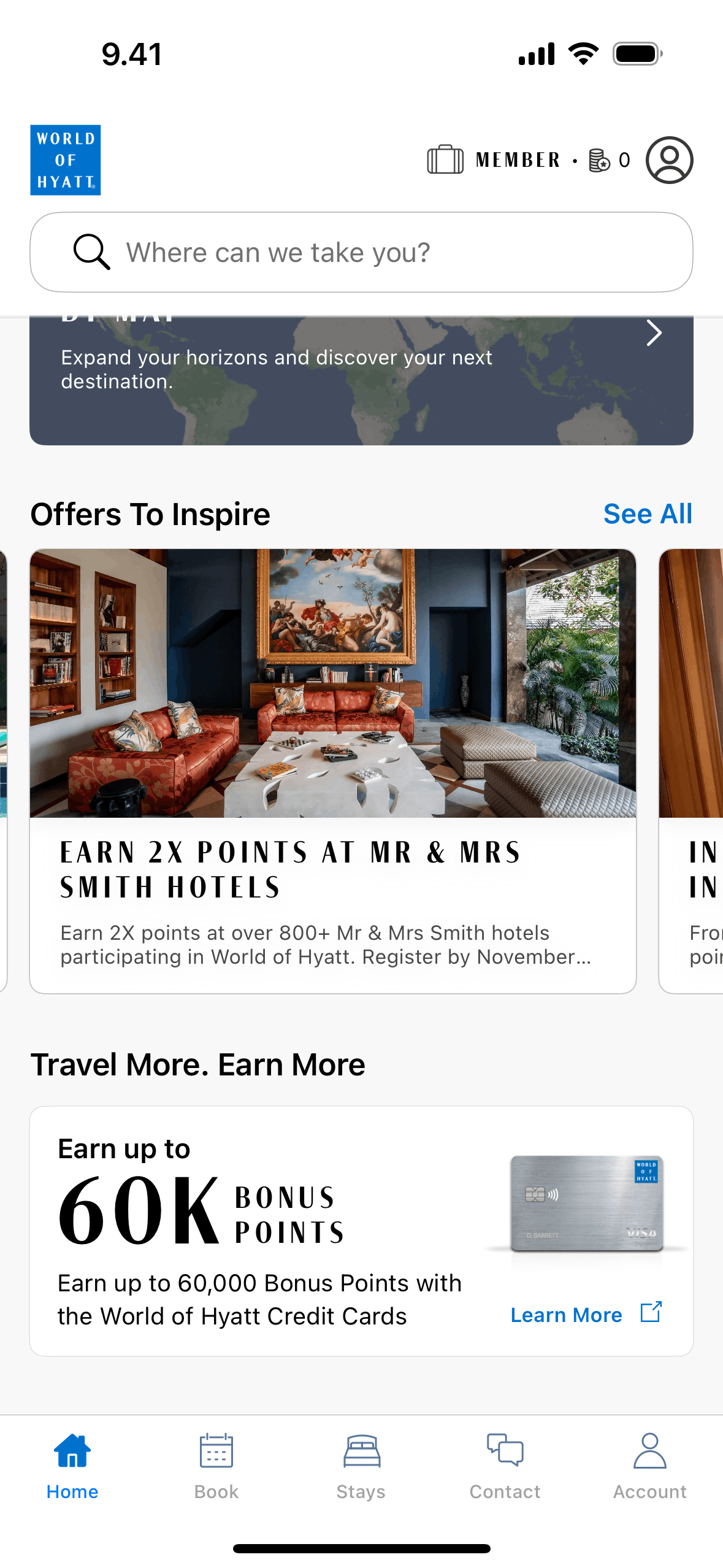
Task: Select the World of Hyatt logo
Action: point(65,159)
